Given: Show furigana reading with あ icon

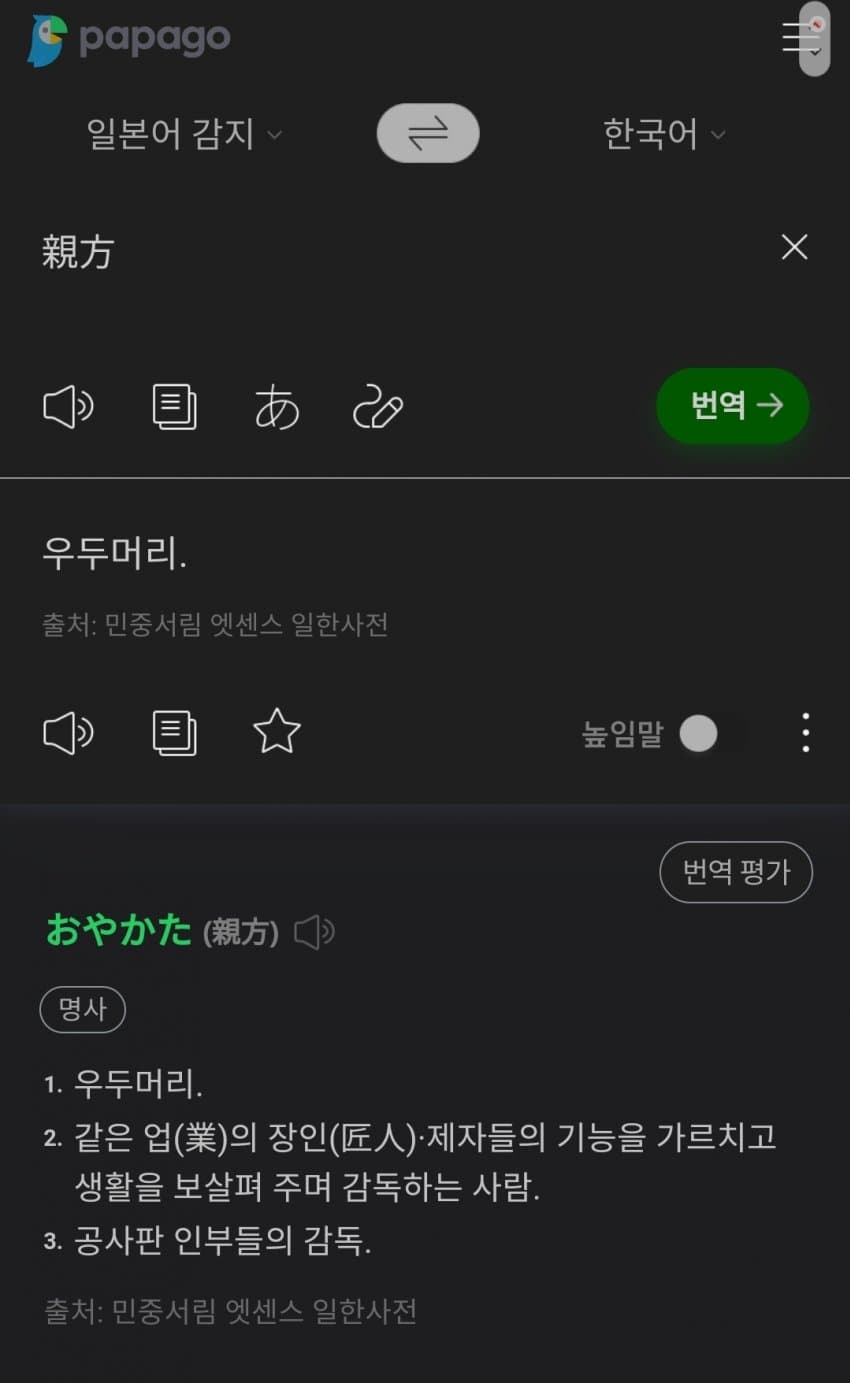Looking at the screenshot, I should click(x=277, y=408).
